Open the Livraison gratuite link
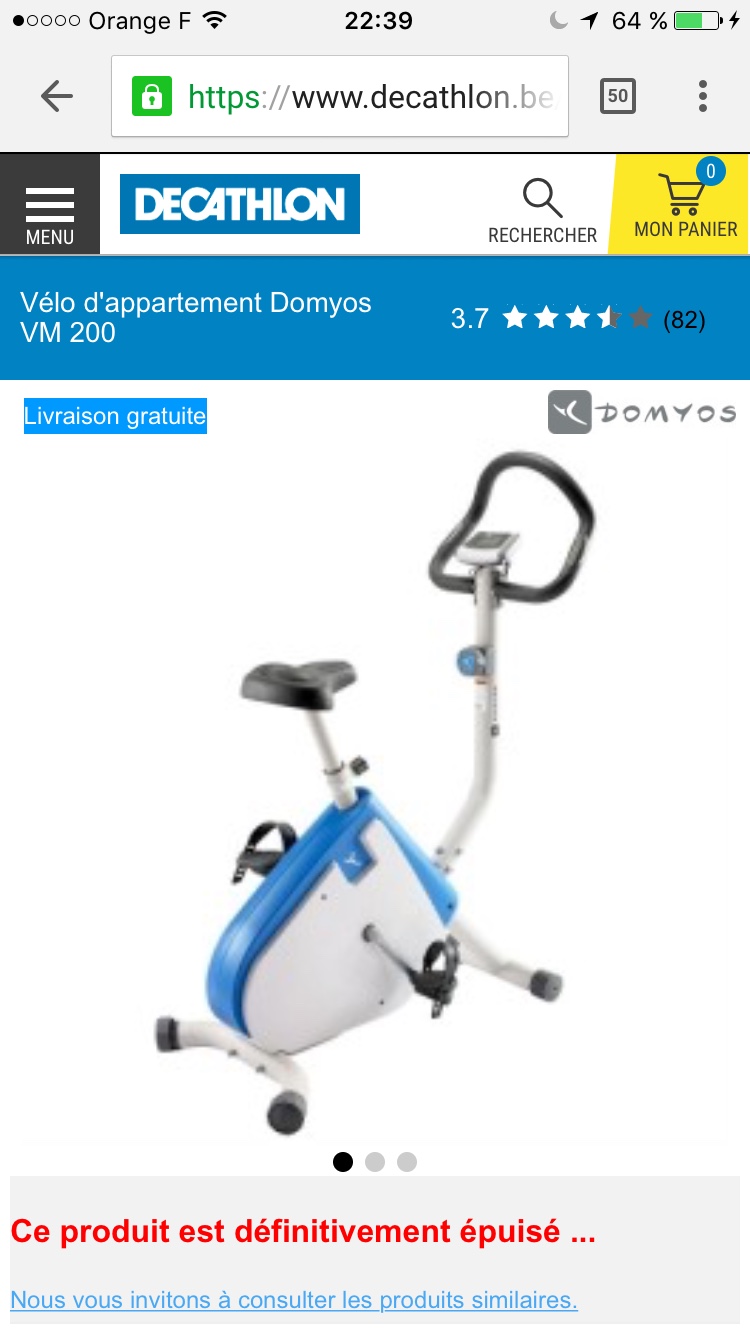Viewport: 750px width, 1334px height. [x=113, y=416]
